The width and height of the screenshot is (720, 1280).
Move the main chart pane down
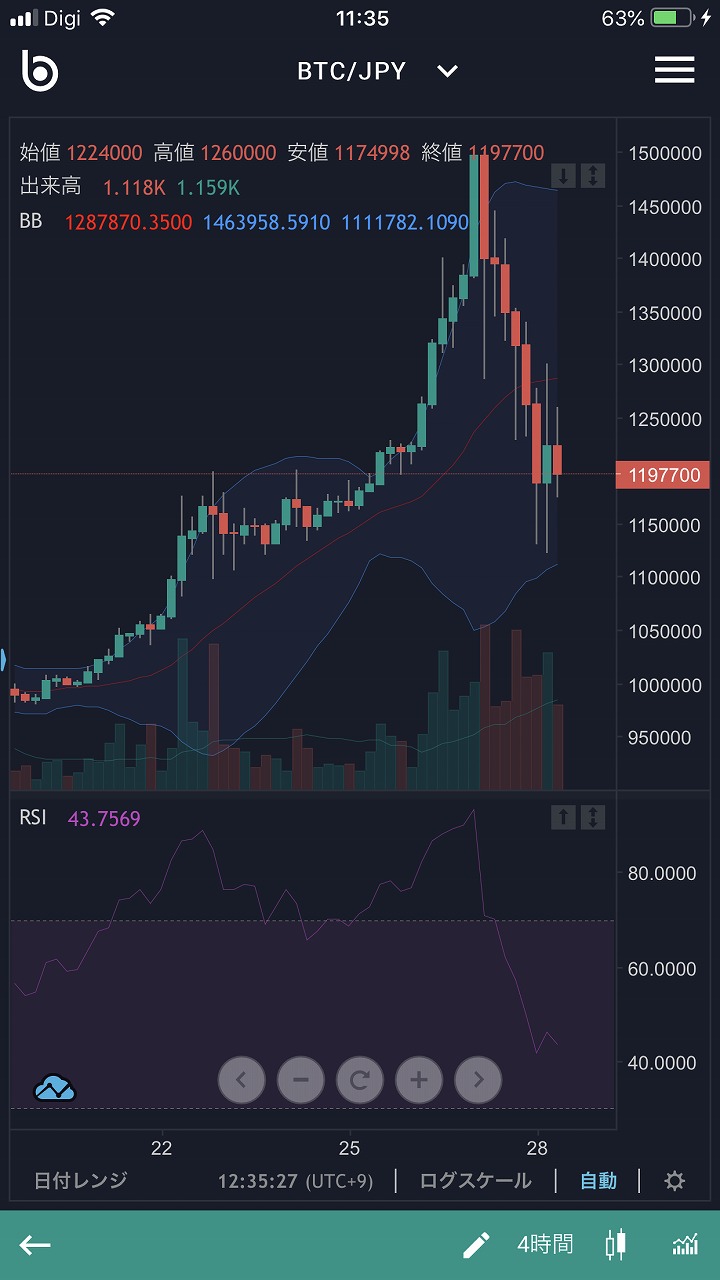[x=564, y=176]
